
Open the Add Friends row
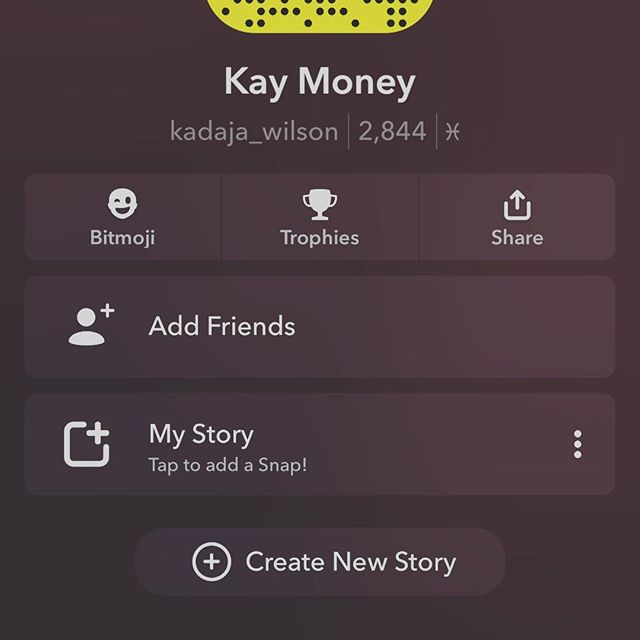coord(319,327)
